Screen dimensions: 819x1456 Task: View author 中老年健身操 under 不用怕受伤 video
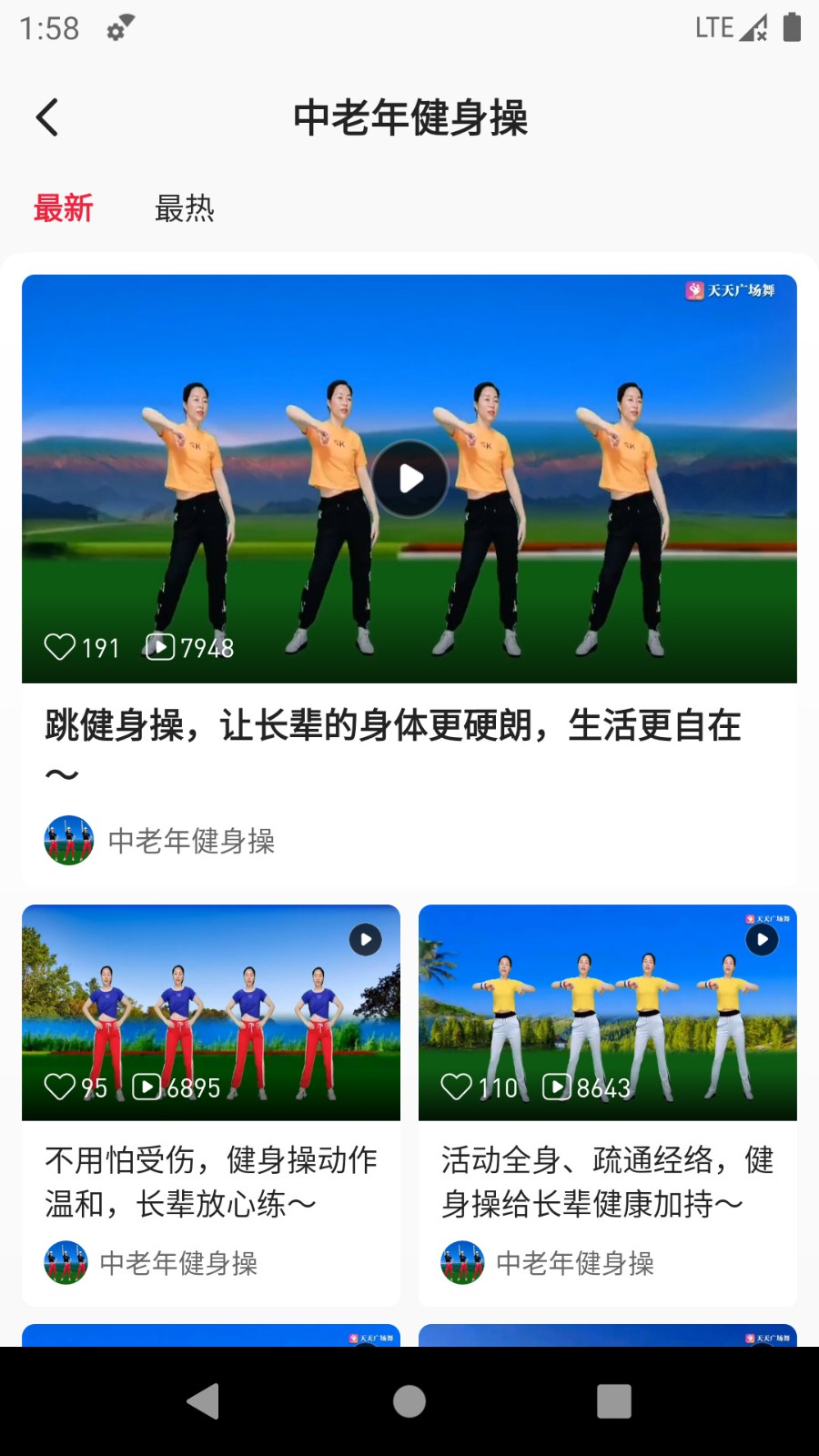[152, 1263]
